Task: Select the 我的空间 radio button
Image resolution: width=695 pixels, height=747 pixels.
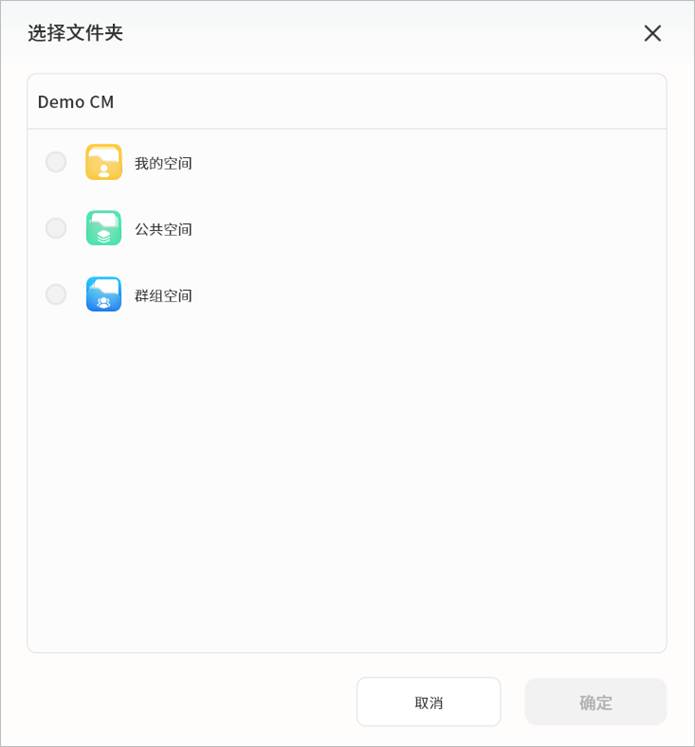Action: tap(56, 162)
